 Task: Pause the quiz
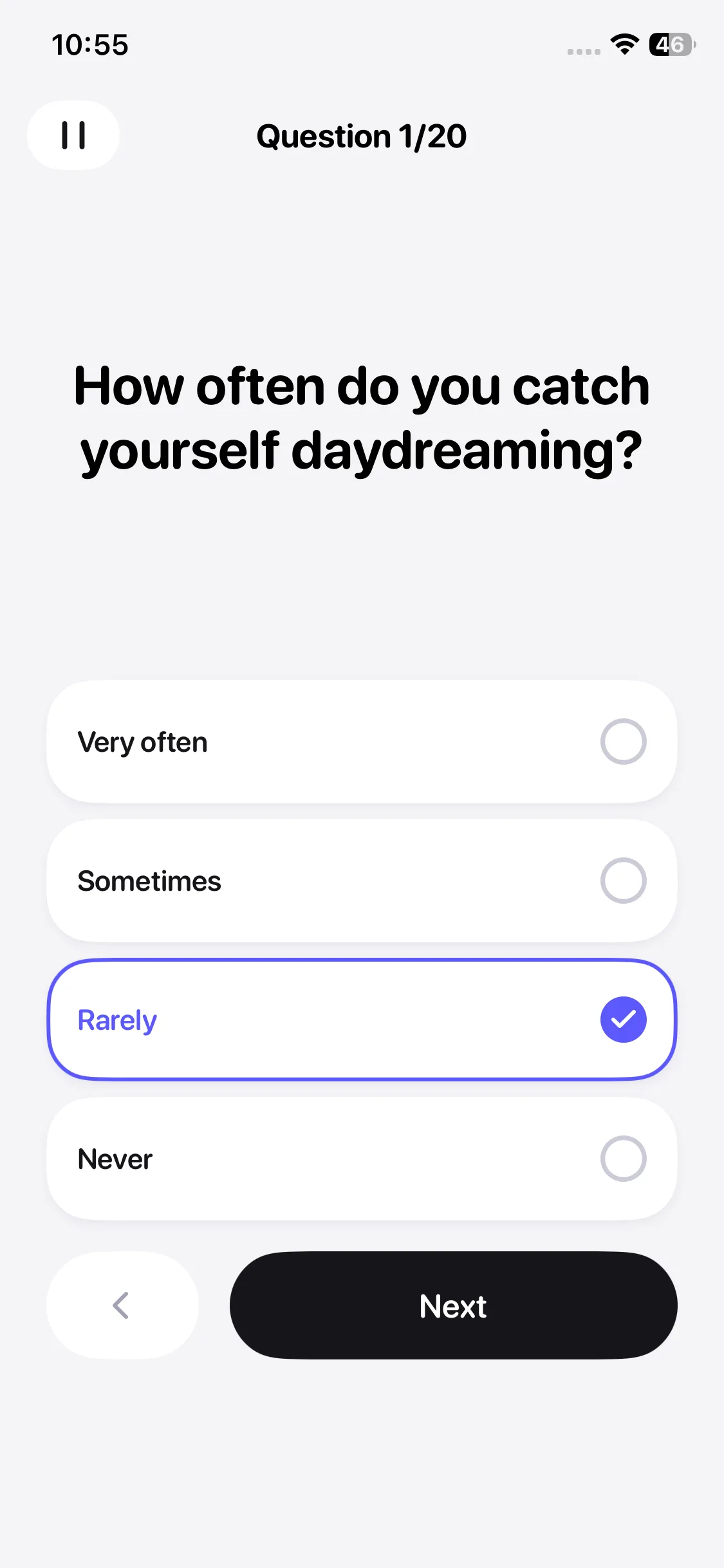click(73, 135)
